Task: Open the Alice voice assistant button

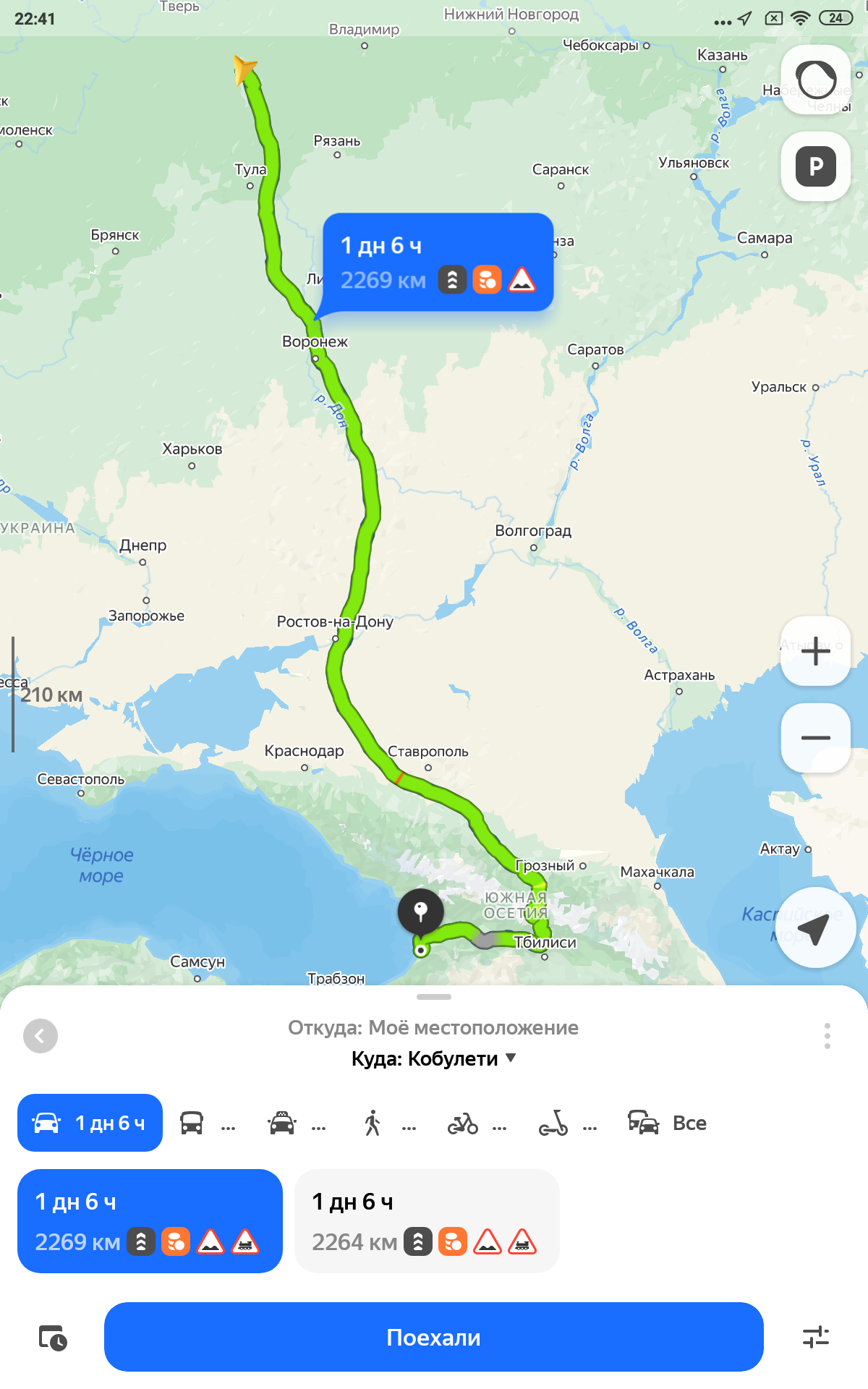Action: (816, 80)
